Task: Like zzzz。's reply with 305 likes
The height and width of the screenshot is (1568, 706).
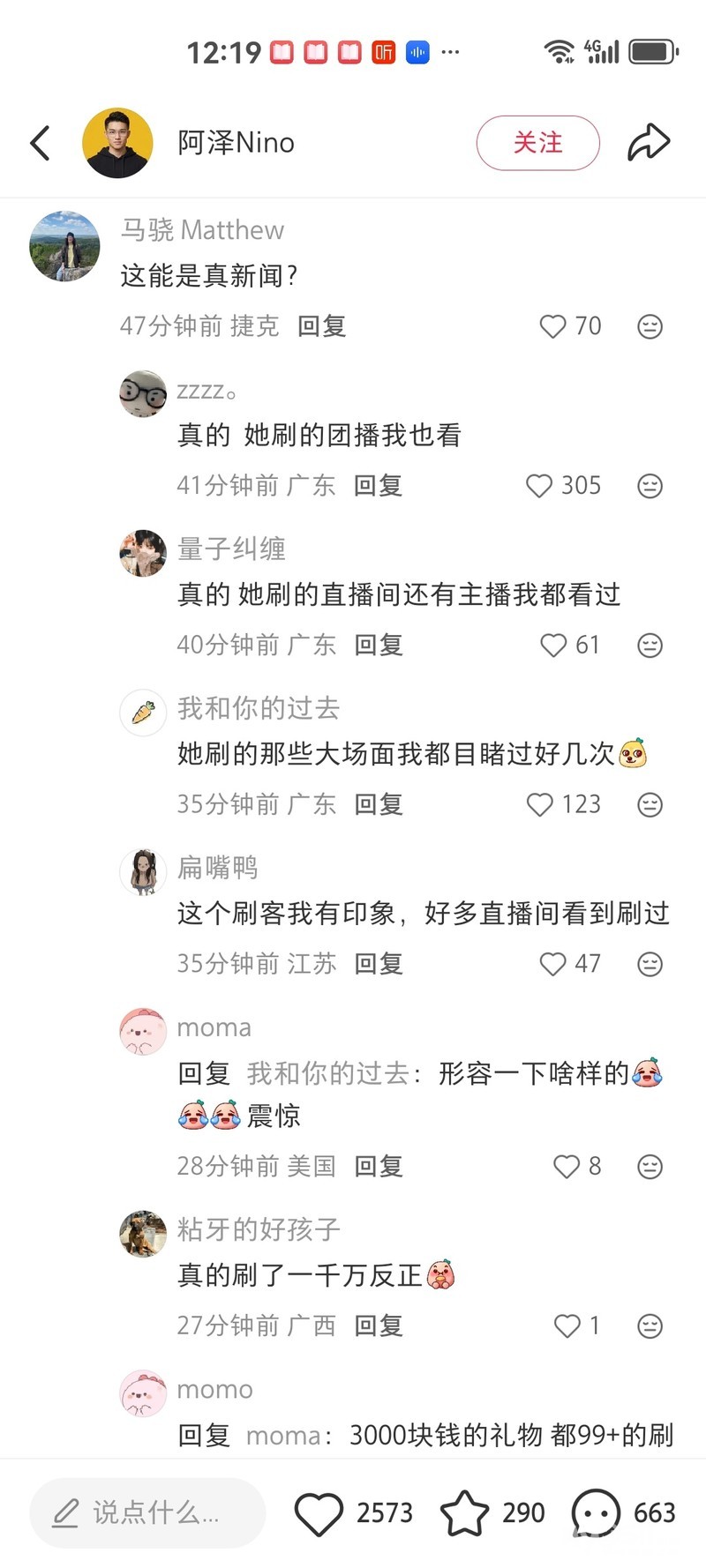Action: 539,486
